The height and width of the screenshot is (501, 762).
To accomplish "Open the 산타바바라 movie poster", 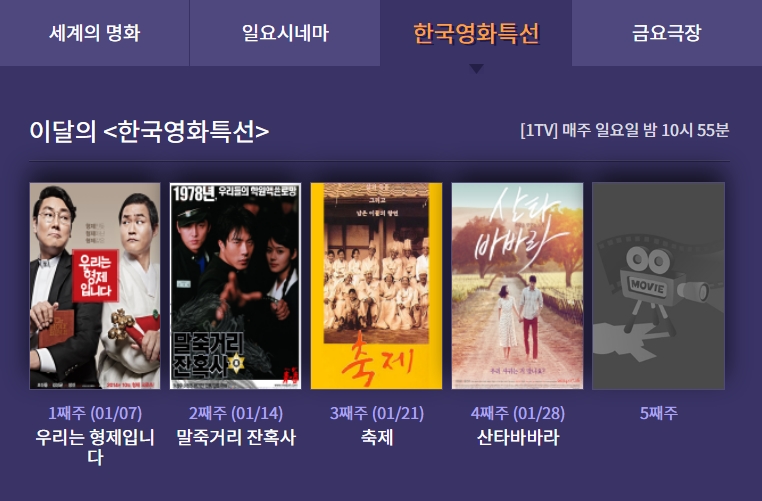I will tap(517, 286).
